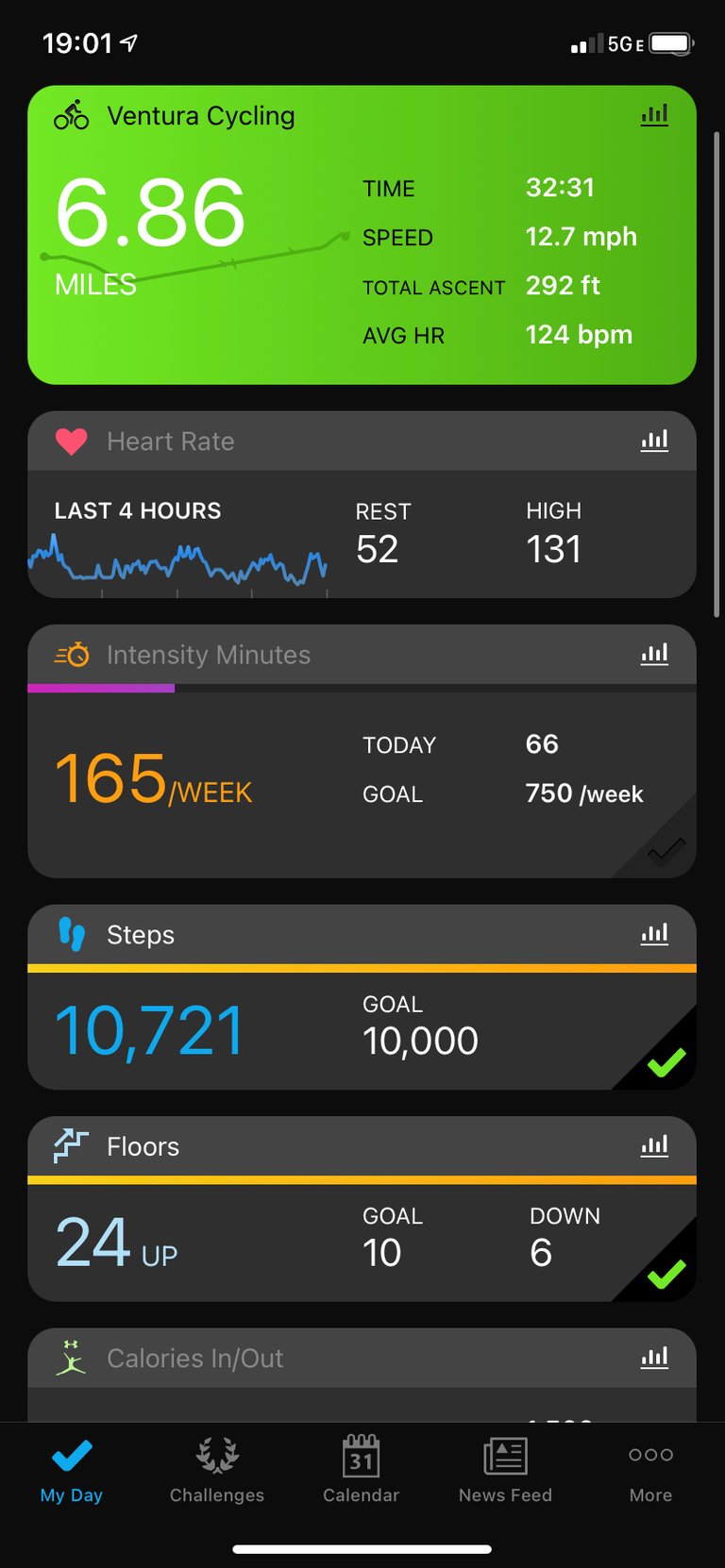This screenshot has width=725, height=1568.
Task: Show Intensity Minutes chart icon
Action: click(x=654, y=654)
